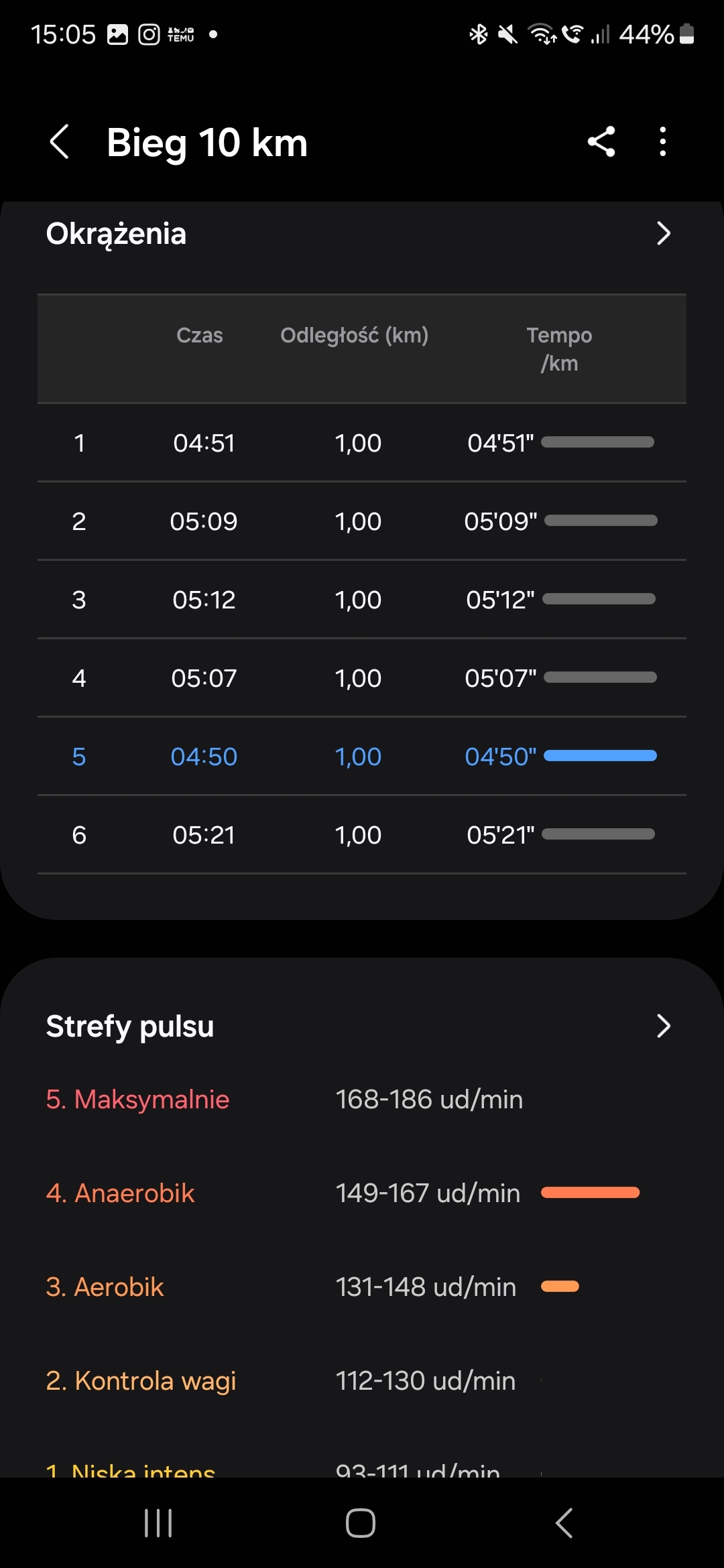This screenshot has width=724, height=1568.
Task: Open Okrążenia laps details
Action: 663,234
